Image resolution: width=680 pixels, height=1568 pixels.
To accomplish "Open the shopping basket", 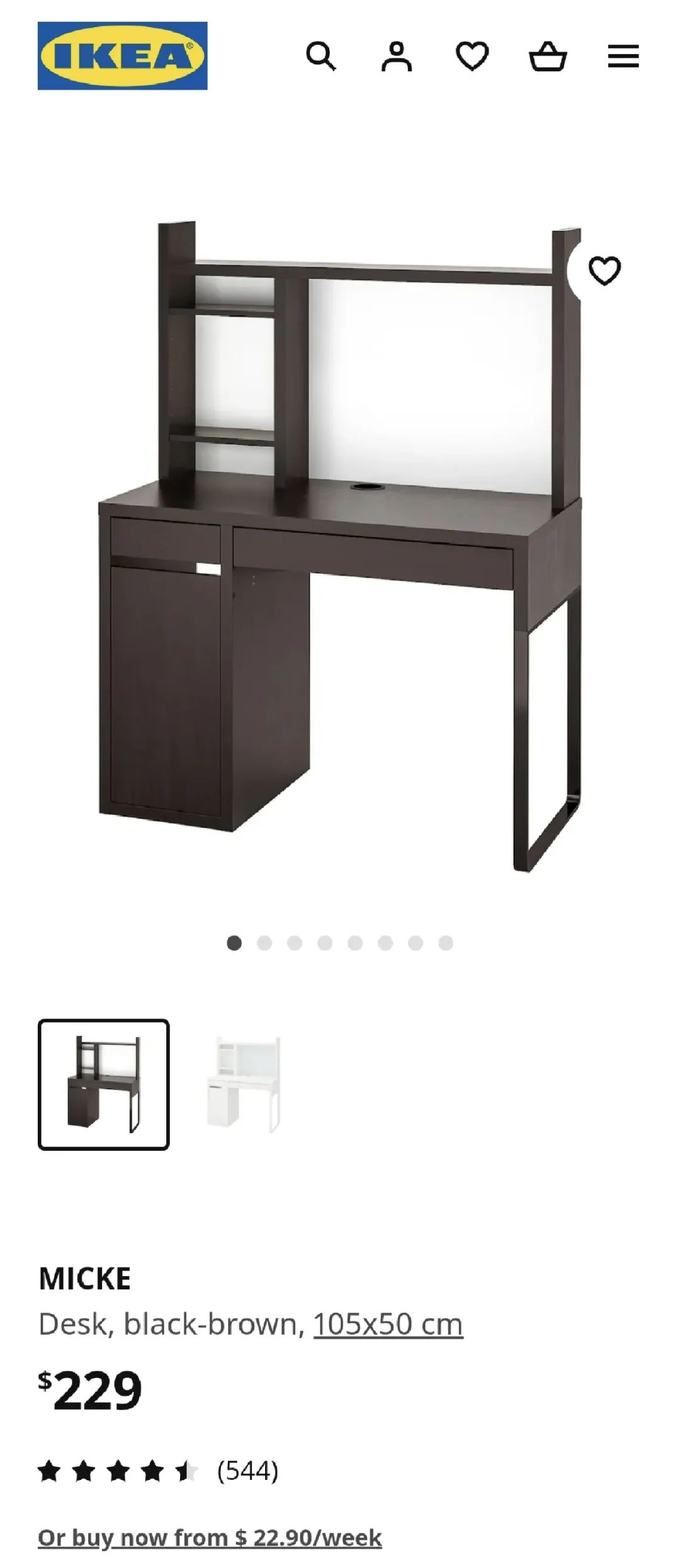I will [x=548, y=57].
